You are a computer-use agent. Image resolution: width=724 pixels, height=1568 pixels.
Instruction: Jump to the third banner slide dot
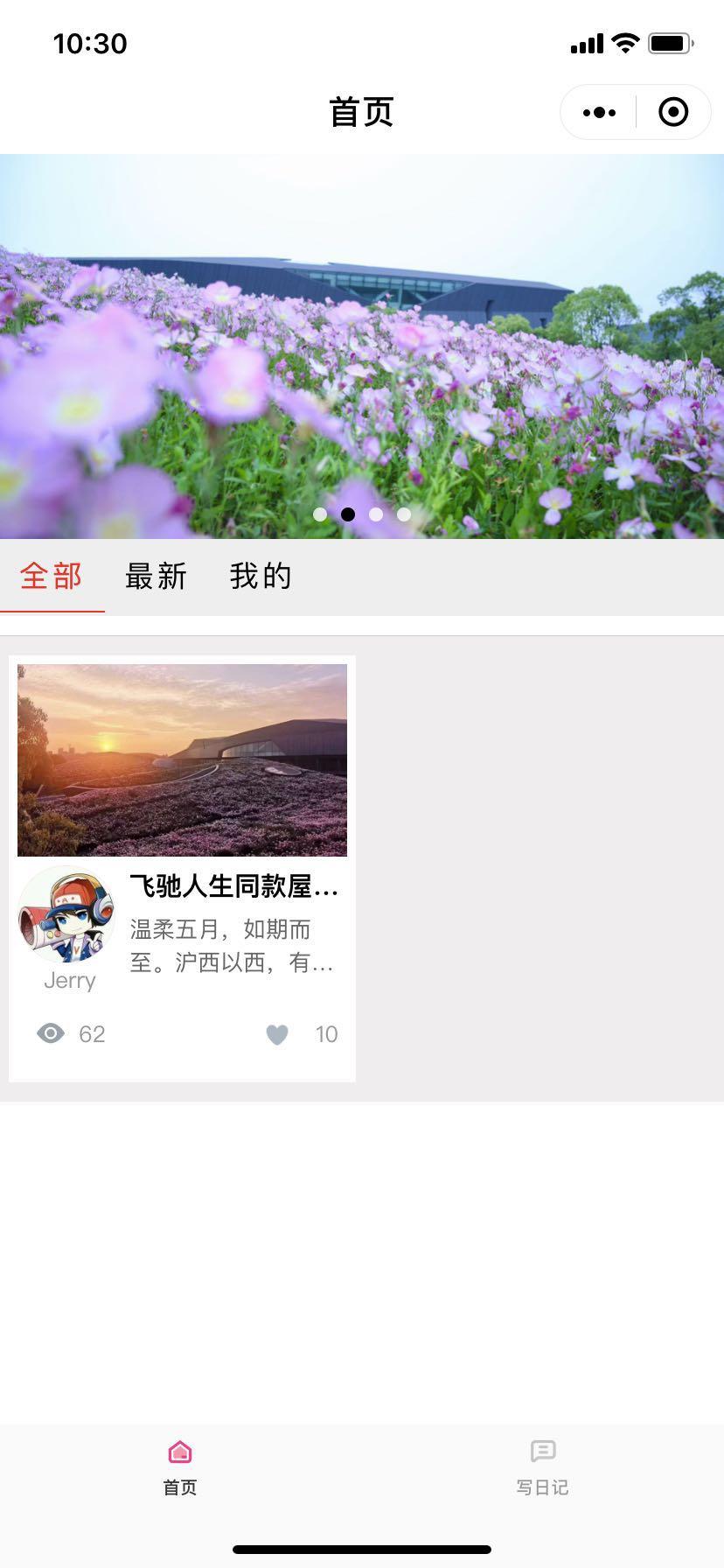coord(376,514)
